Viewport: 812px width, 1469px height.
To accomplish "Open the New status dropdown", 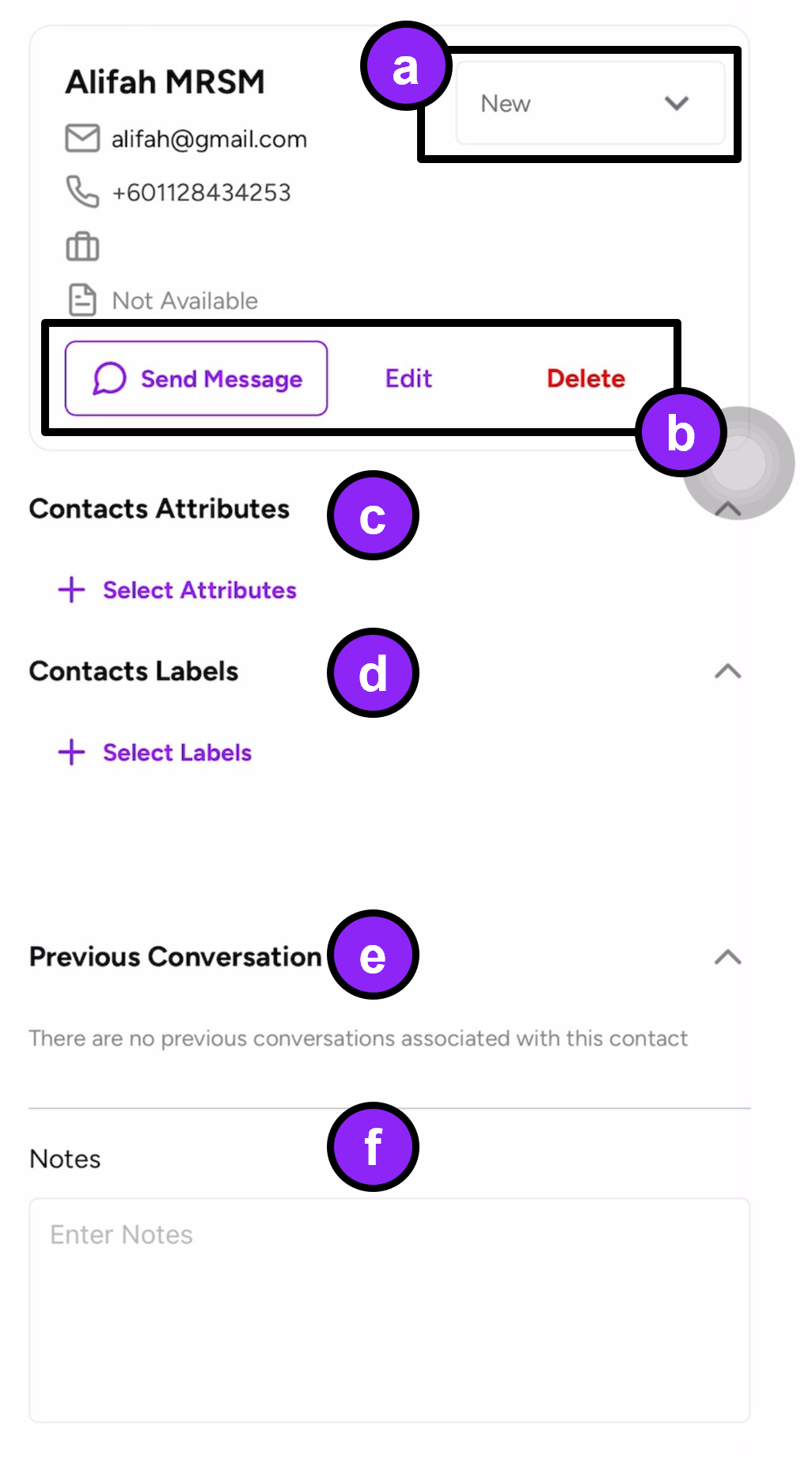I will (x=590, y=104).
